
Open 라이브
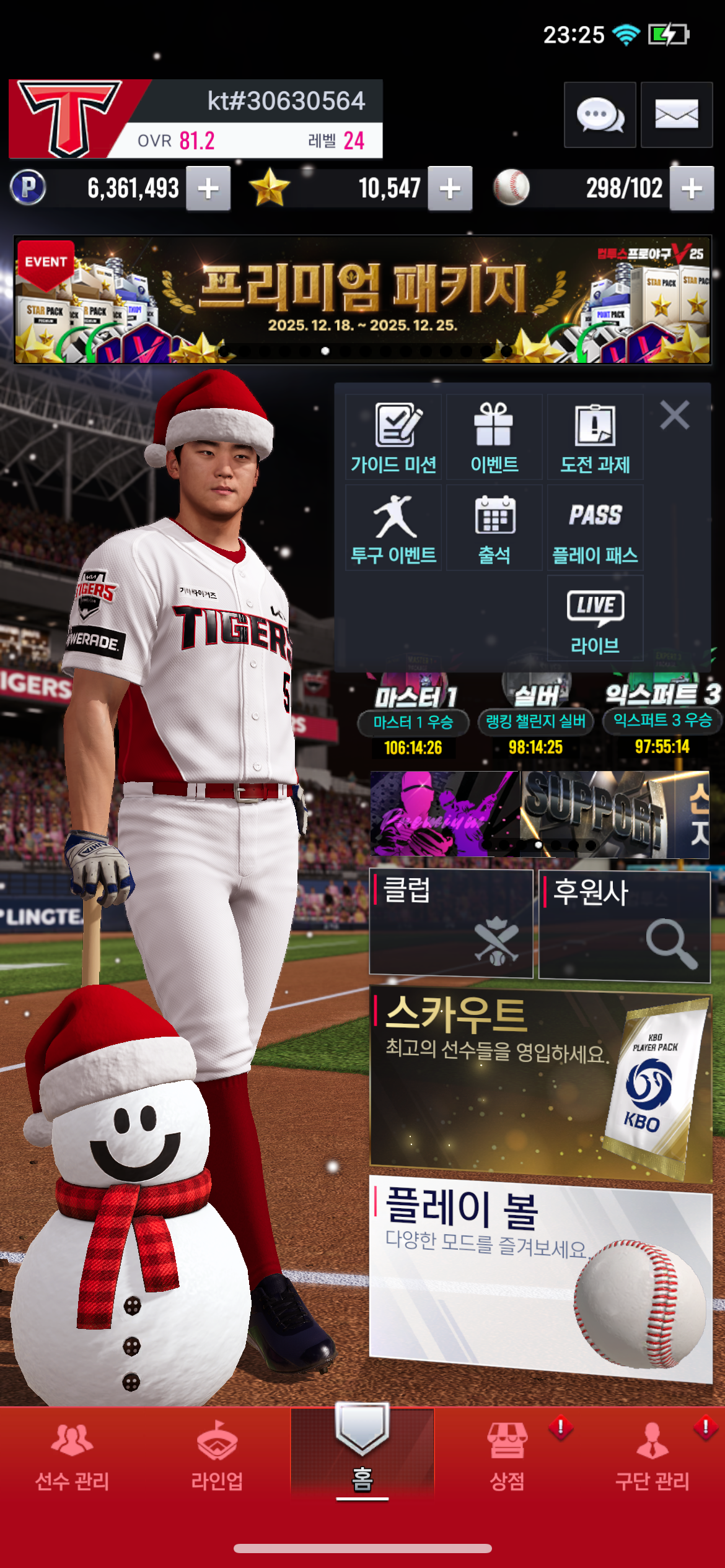pos(595,619)
